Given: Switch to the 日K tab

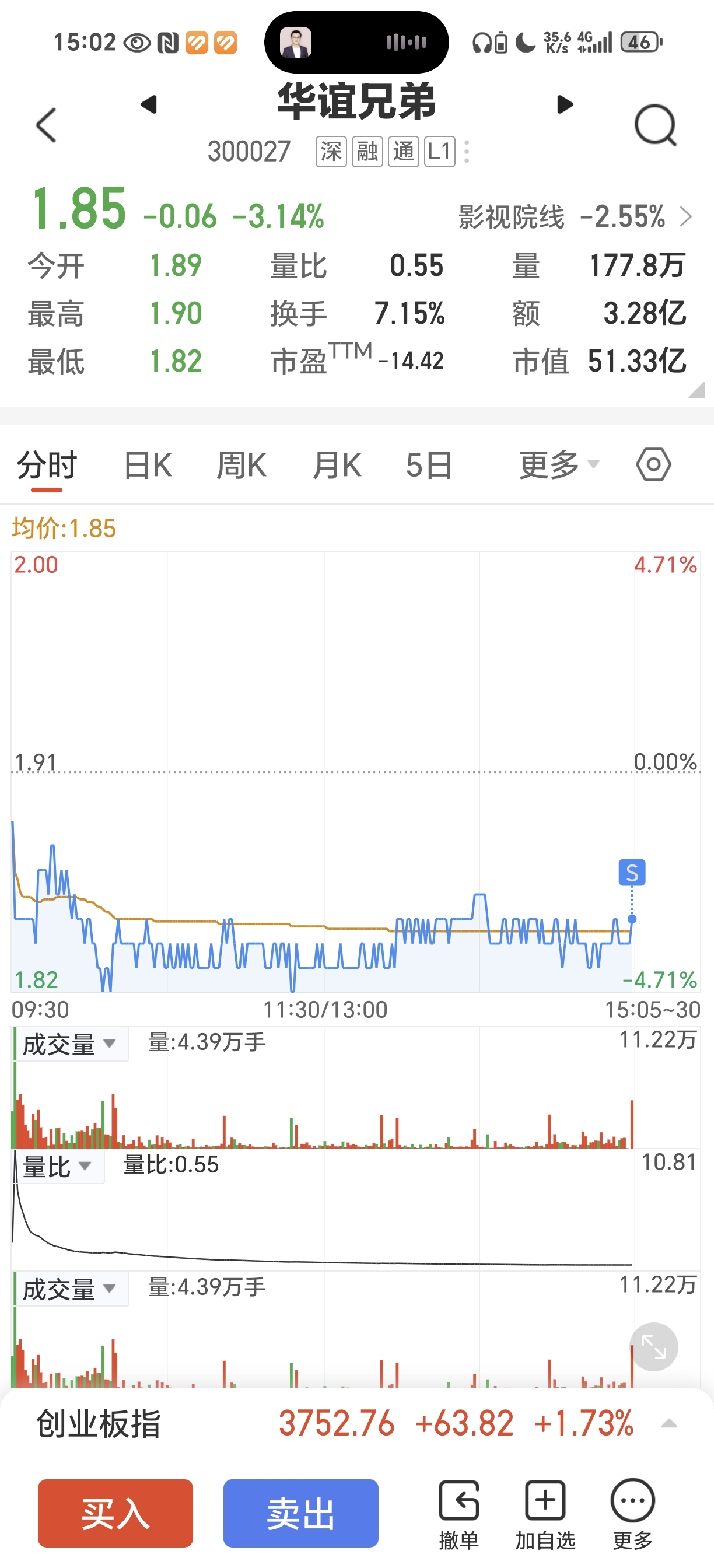Looking at the screenshot, I should pyautogui.click(x=148, y=466).
